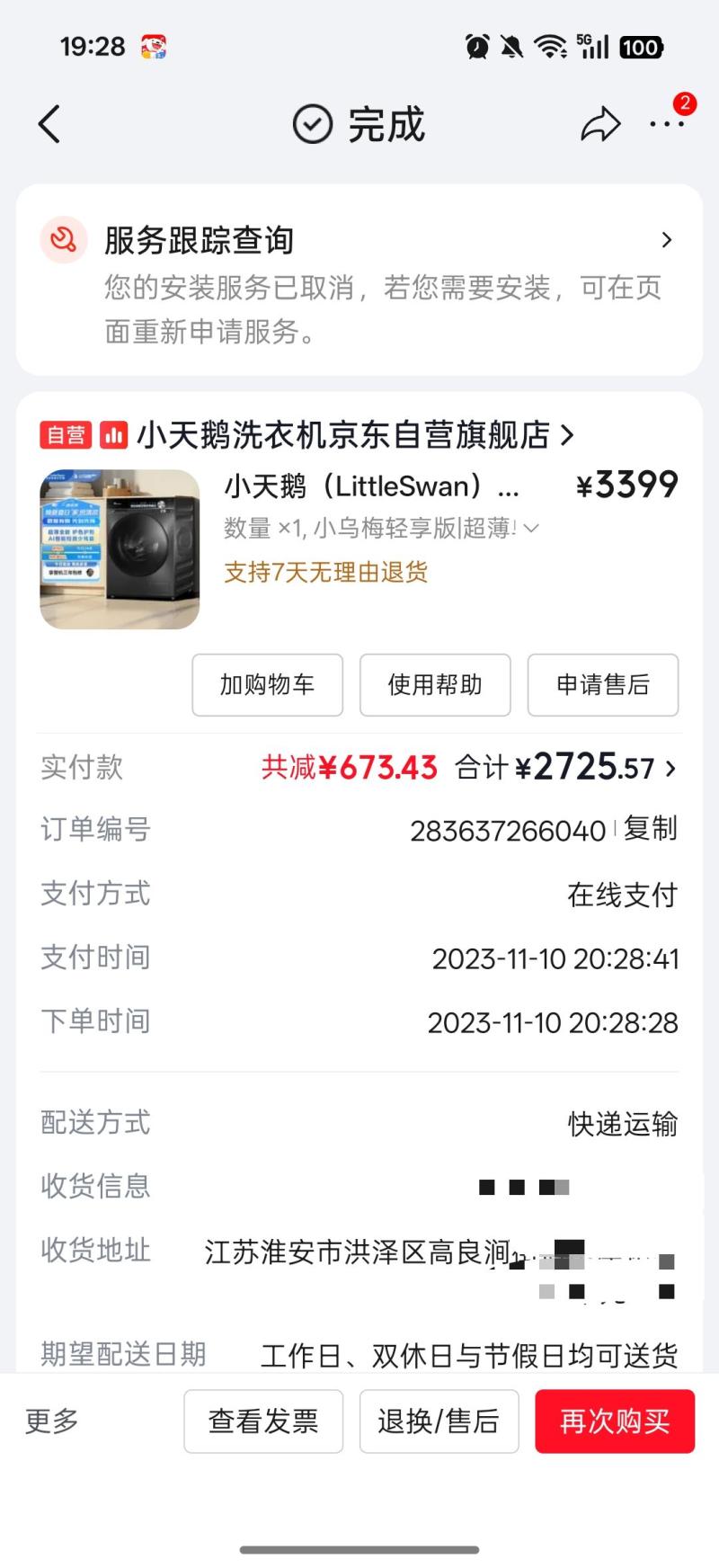Open the three-dot overflow menu
This screenshot has width=719, height=1568.
[667, 124]
